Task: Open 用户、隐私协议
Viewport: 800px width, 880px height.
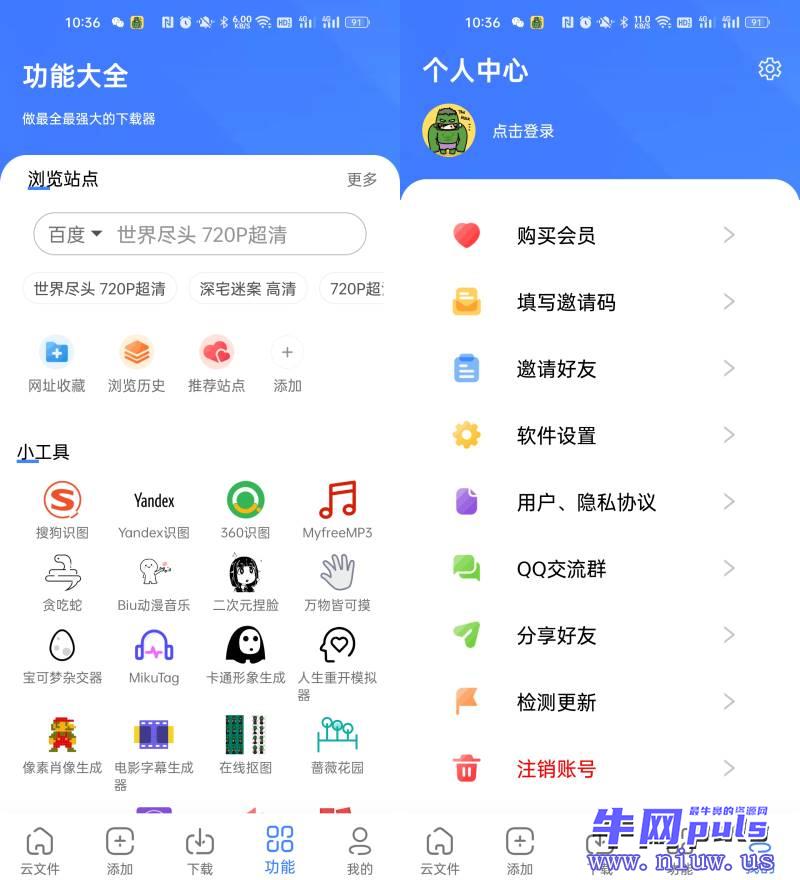Action: point(594,502)
